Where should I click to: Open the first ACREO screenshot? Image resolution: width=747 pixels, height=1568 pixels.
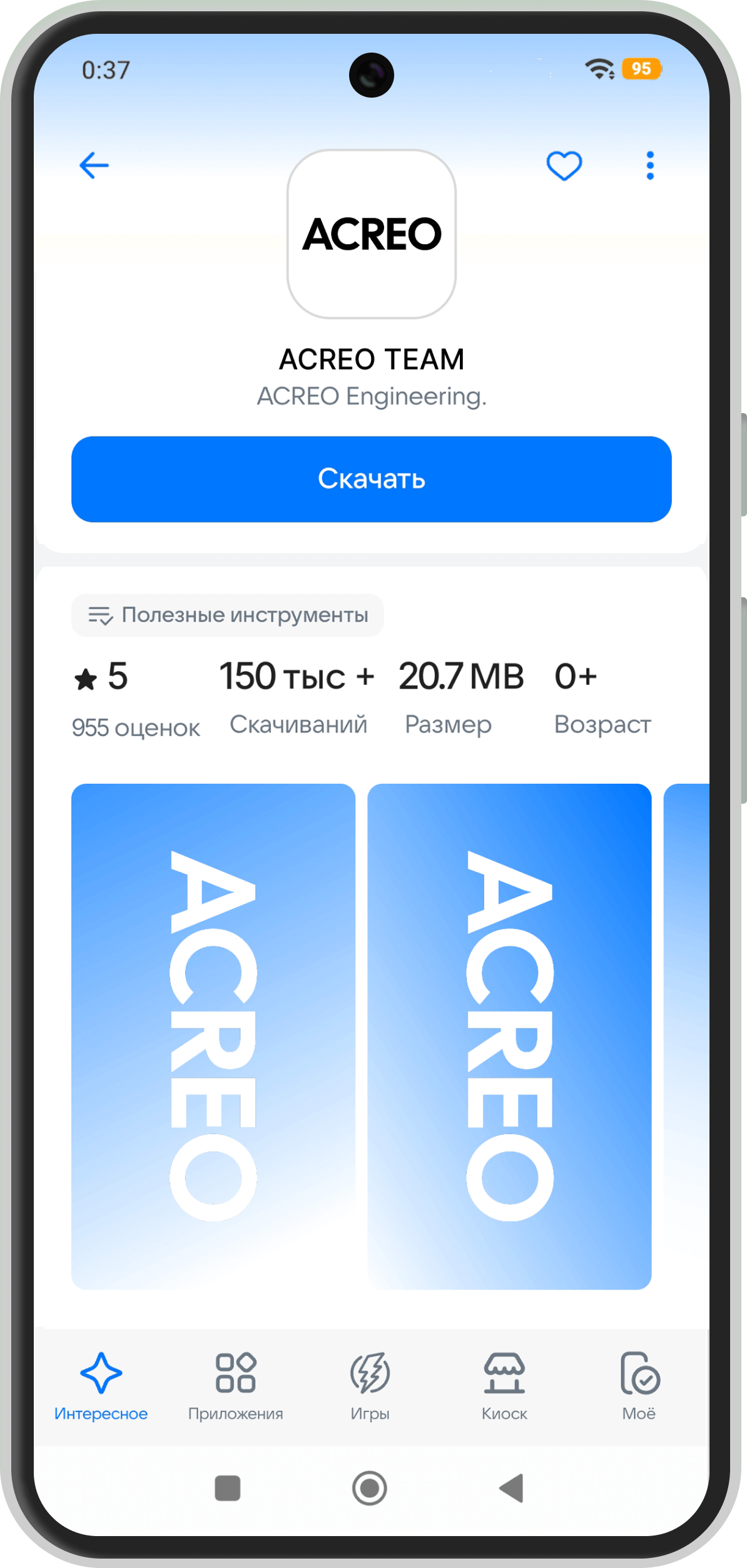point(213,1036)
